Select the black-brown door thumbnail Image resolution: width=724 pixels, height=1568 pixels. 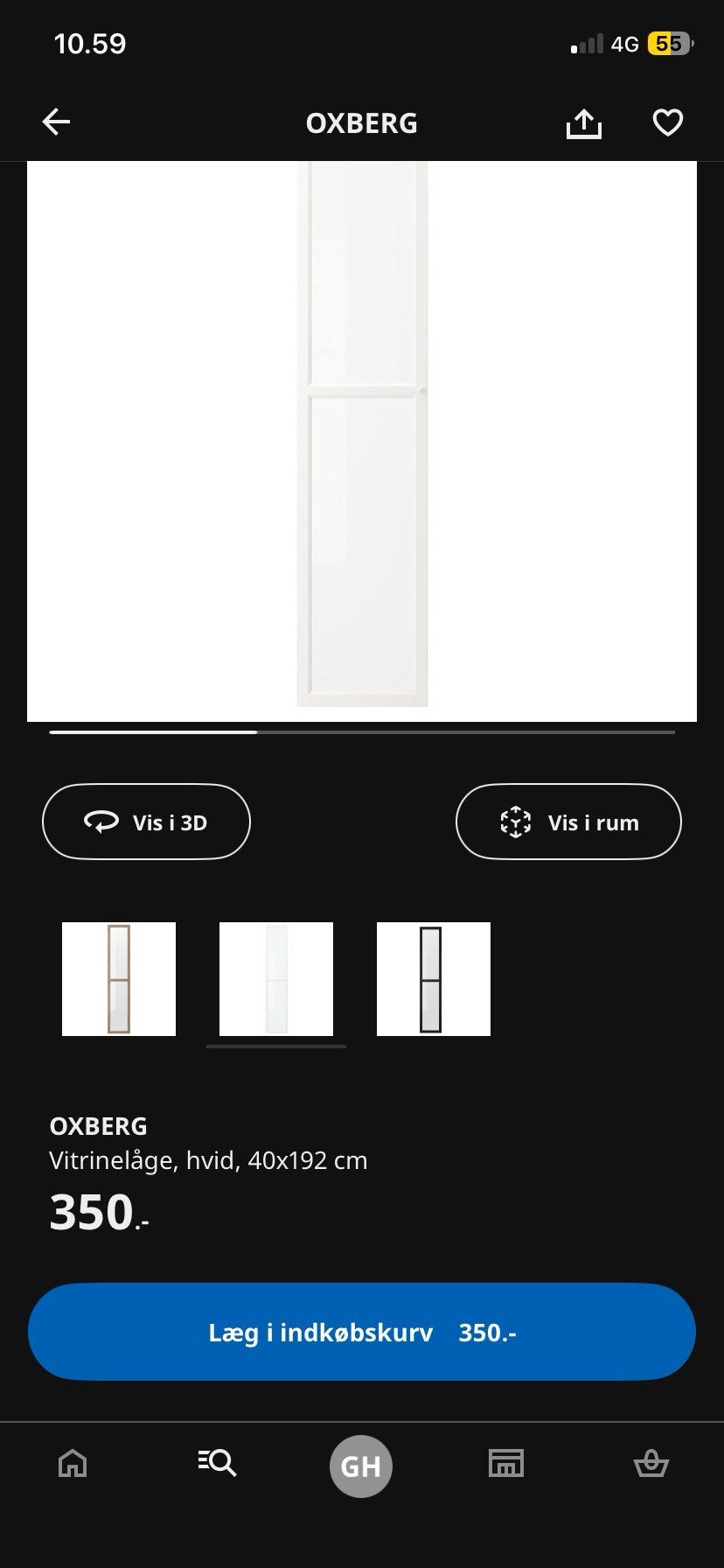pos(434,978)
